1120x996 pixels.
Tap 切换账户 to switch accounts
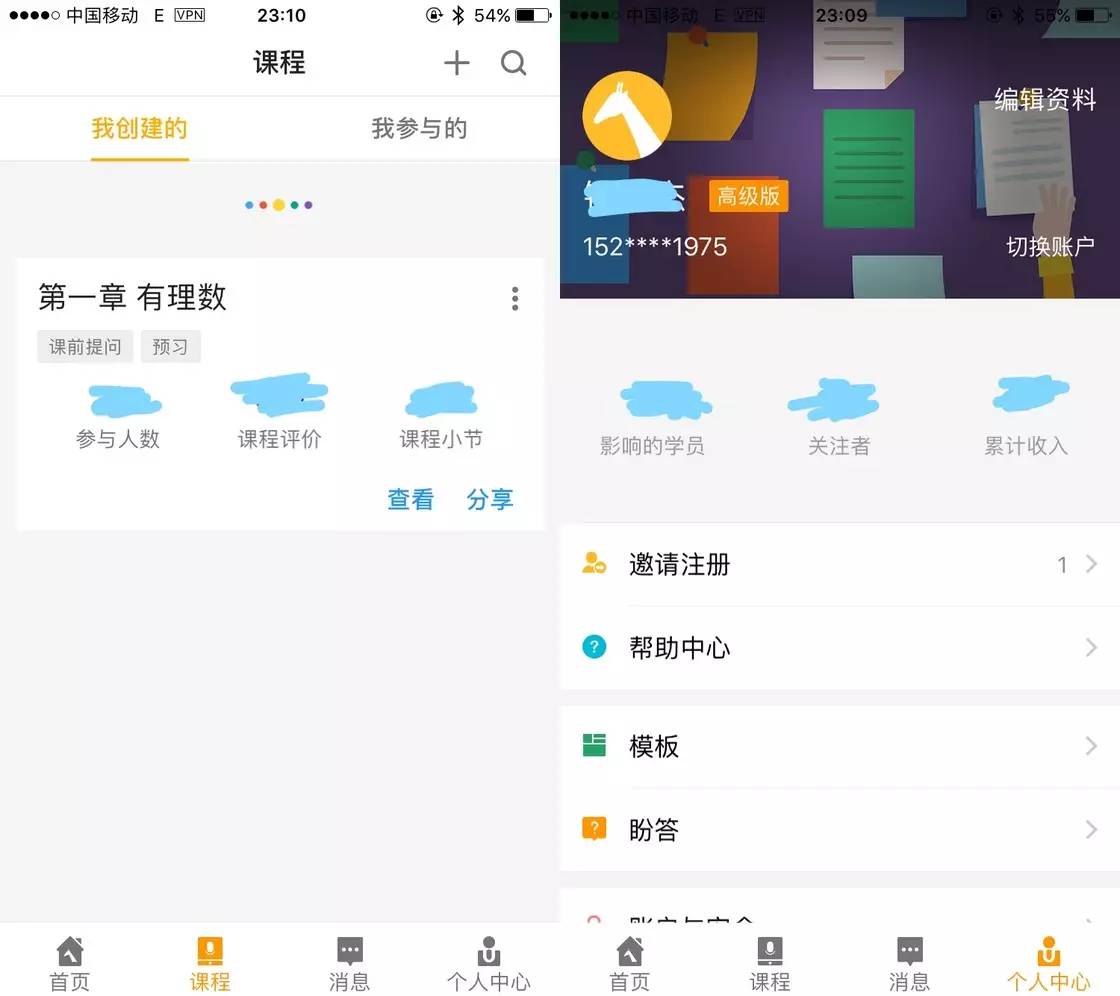click(1050, 246)
